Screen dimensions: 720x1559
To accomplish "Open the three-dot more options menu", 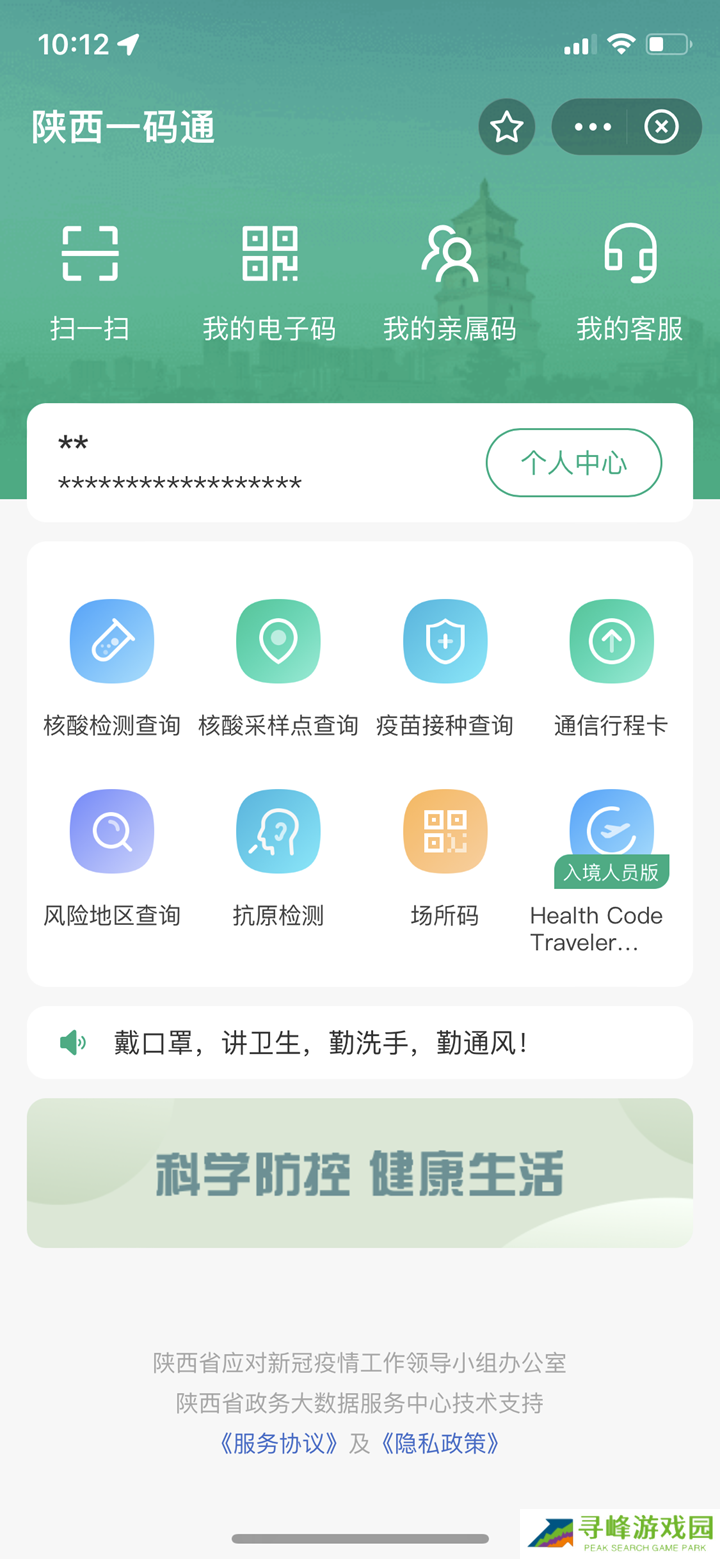I will [x=592, y=127].
